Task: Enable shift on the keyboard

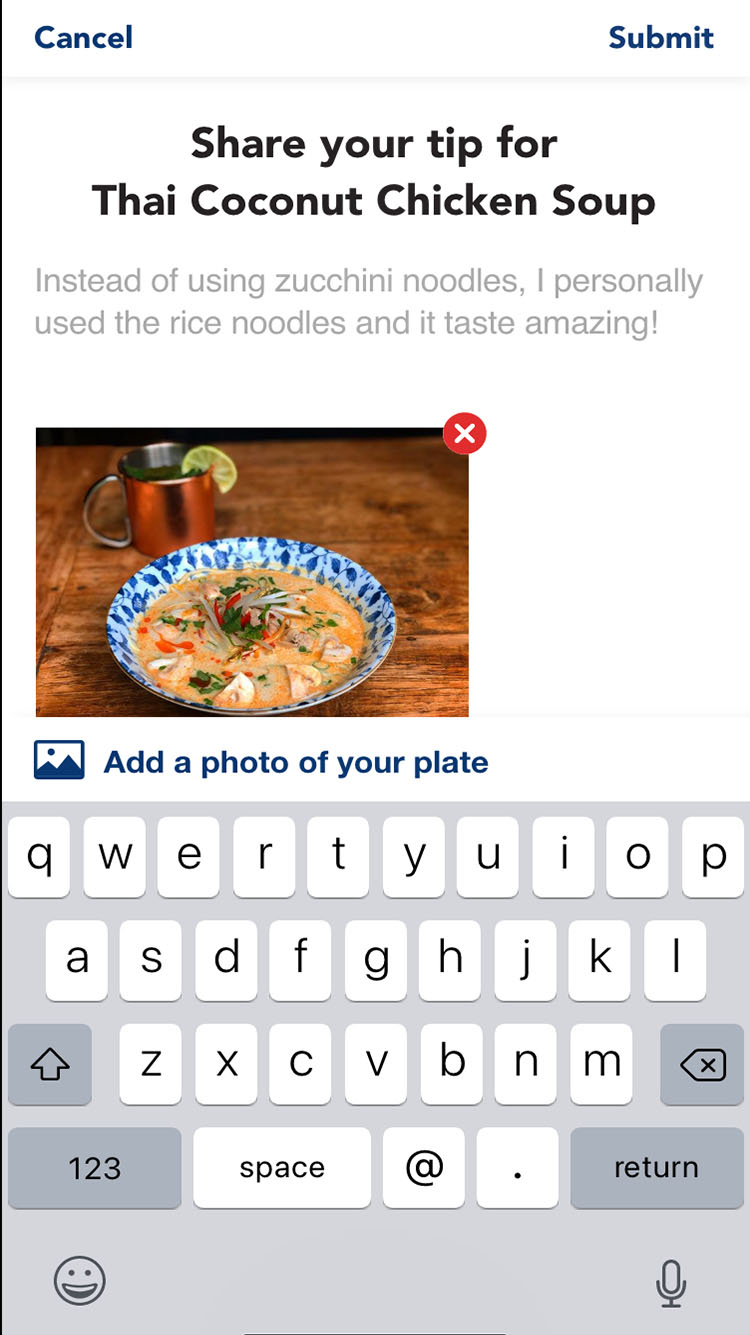Action: point(50,1066)
